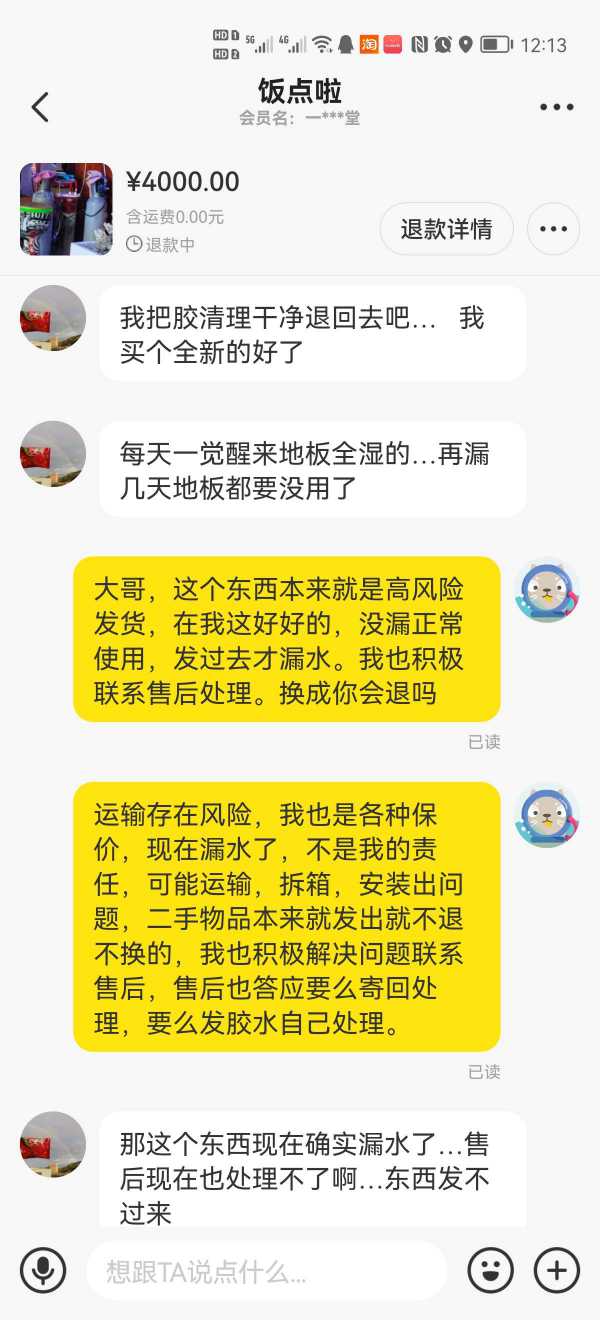The height and width of the screenshot is (1320, 600).
Task: Open more options beside 退款详情
Action: [553, 229]
